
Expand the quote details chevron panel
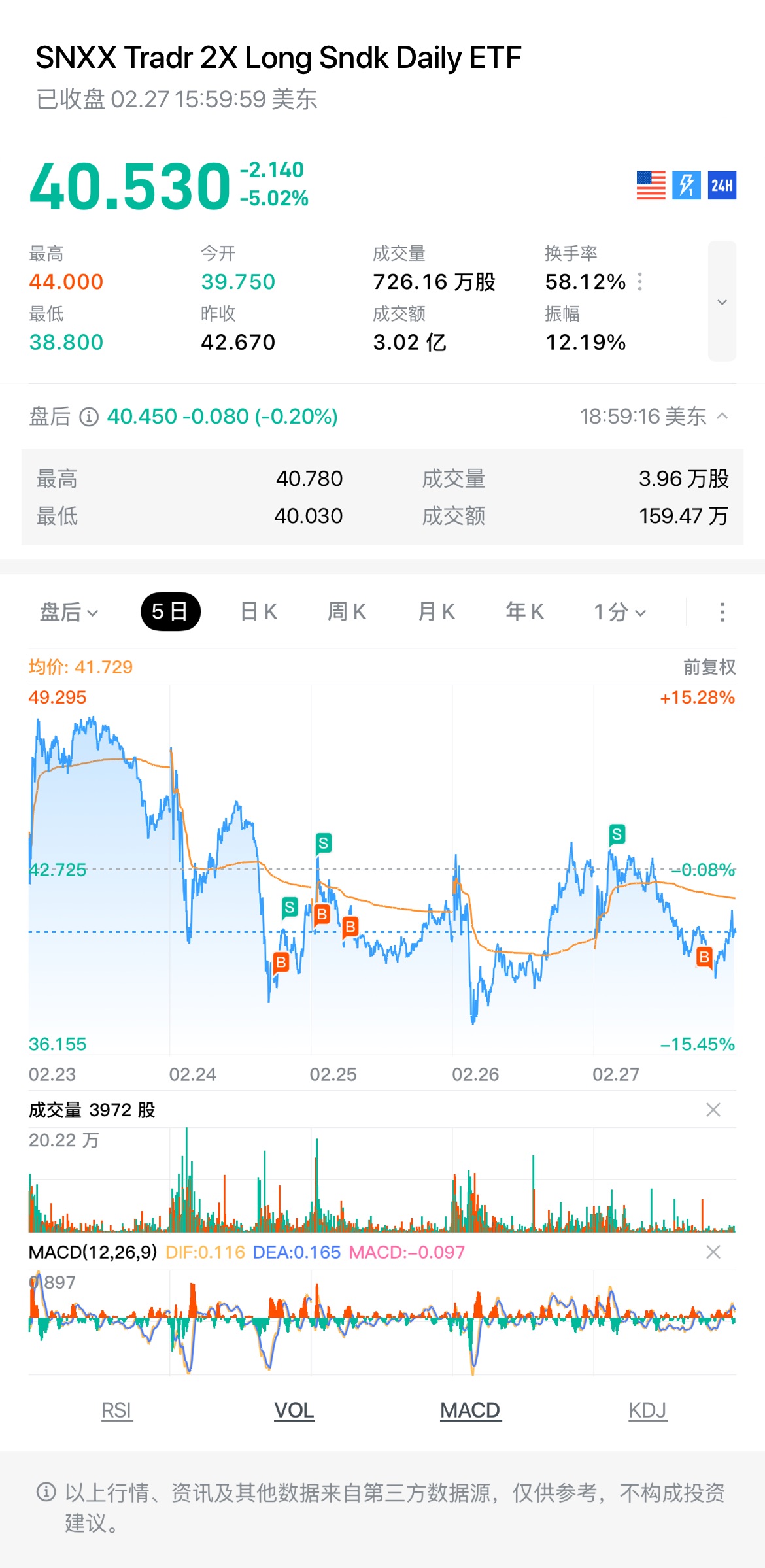722,301
